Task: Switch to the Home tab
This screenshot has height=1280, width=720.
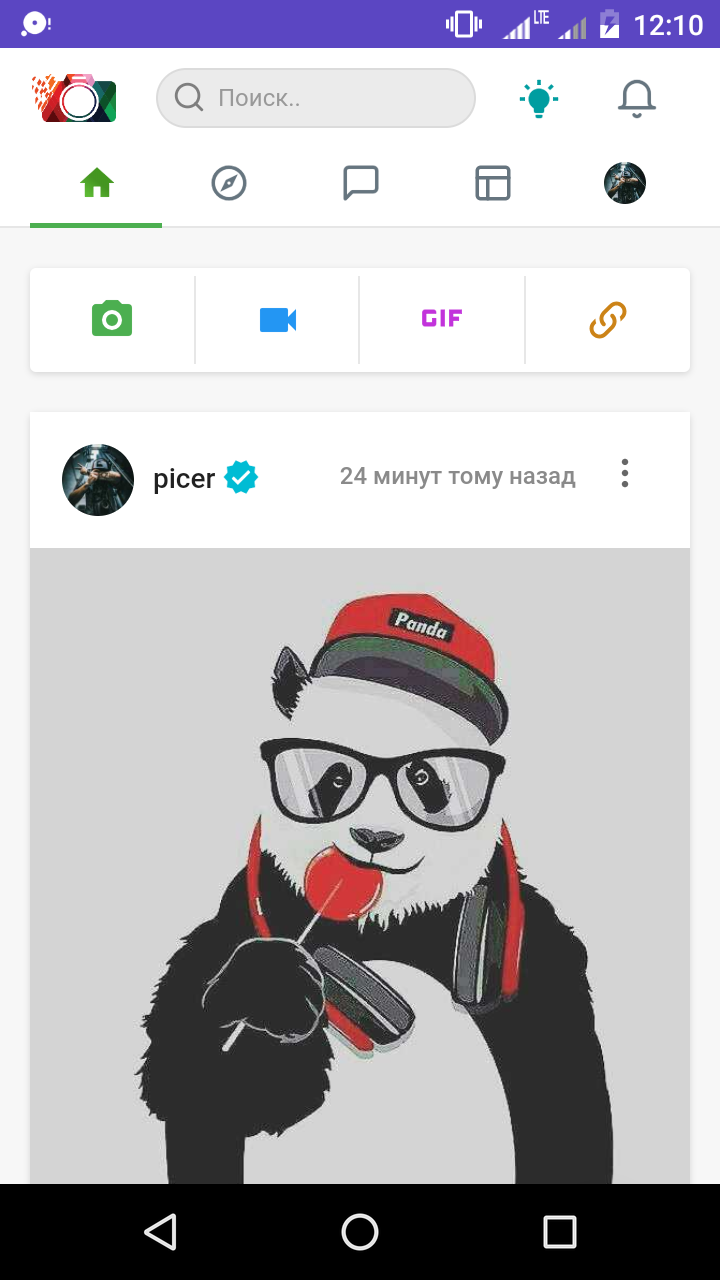Action: [97, 184]
